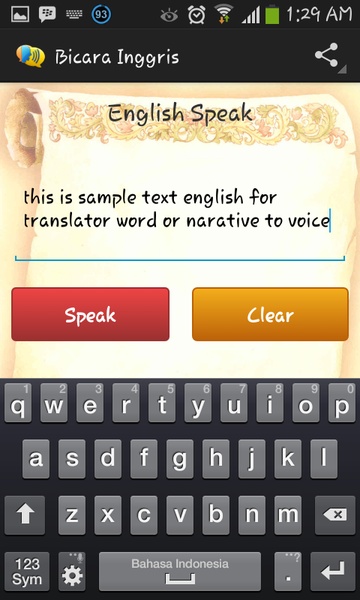Hit the backspace key on the keyboard

[335, 515]
